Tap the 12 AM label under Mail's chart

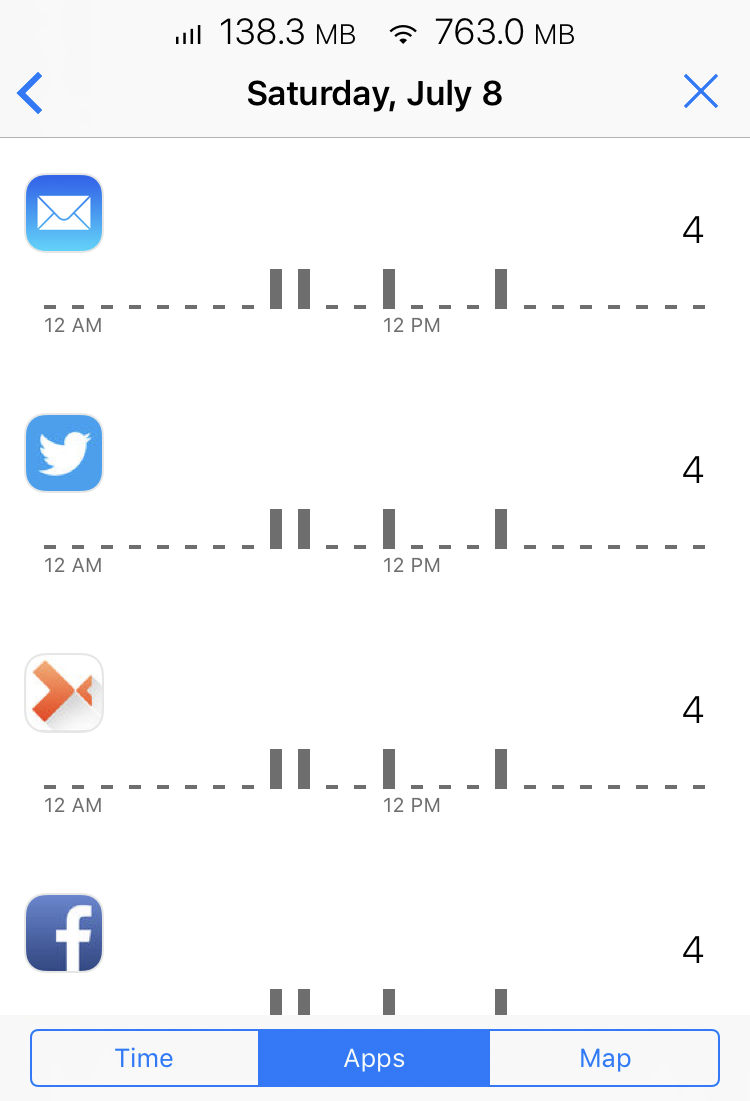pos(73,325)
